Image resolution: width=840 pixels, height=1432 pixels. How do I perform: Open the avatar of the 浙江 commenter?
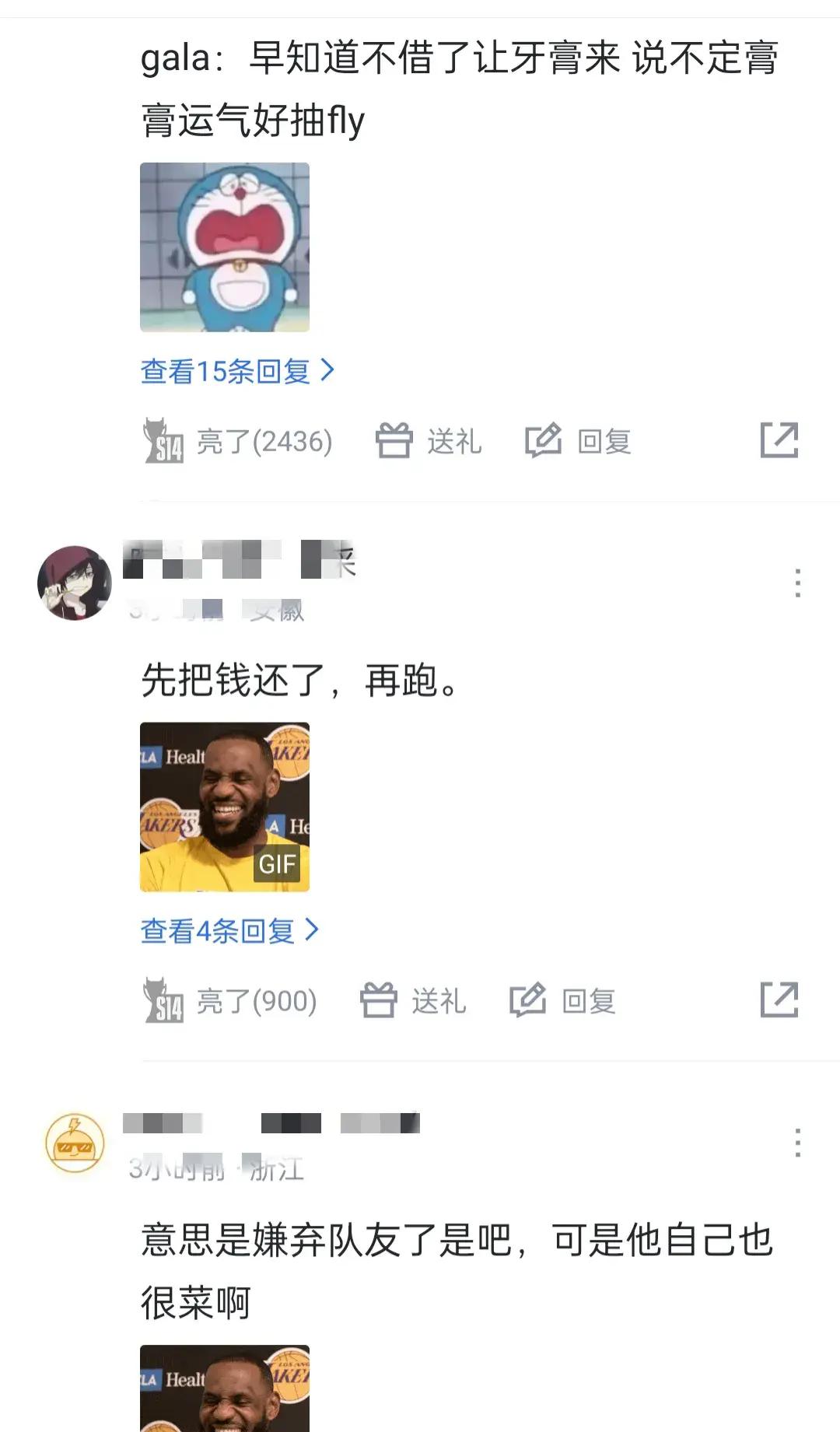[75, 1143]
